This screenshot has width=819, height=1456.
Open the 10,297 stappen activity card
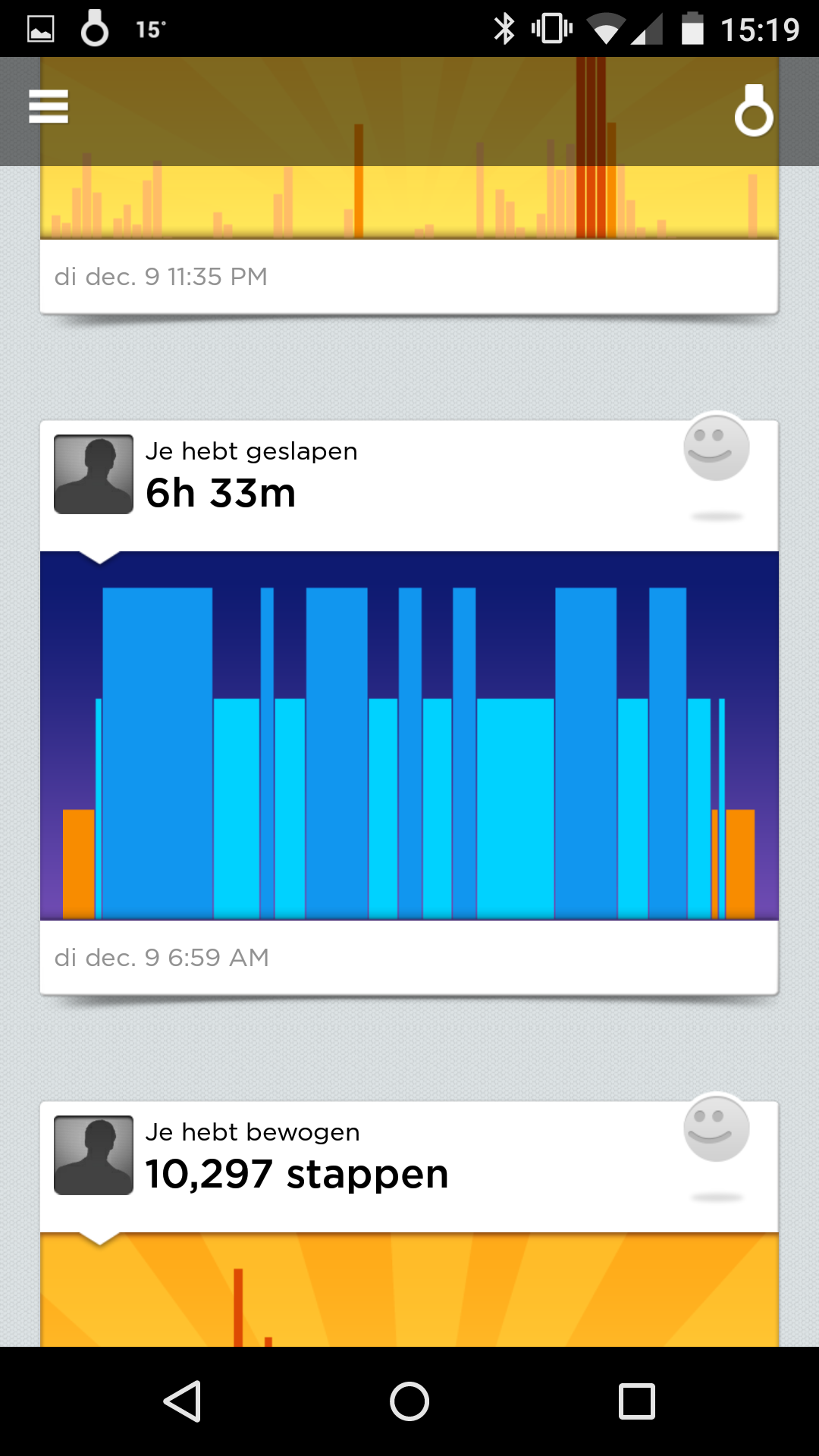tap(409, 1223)
